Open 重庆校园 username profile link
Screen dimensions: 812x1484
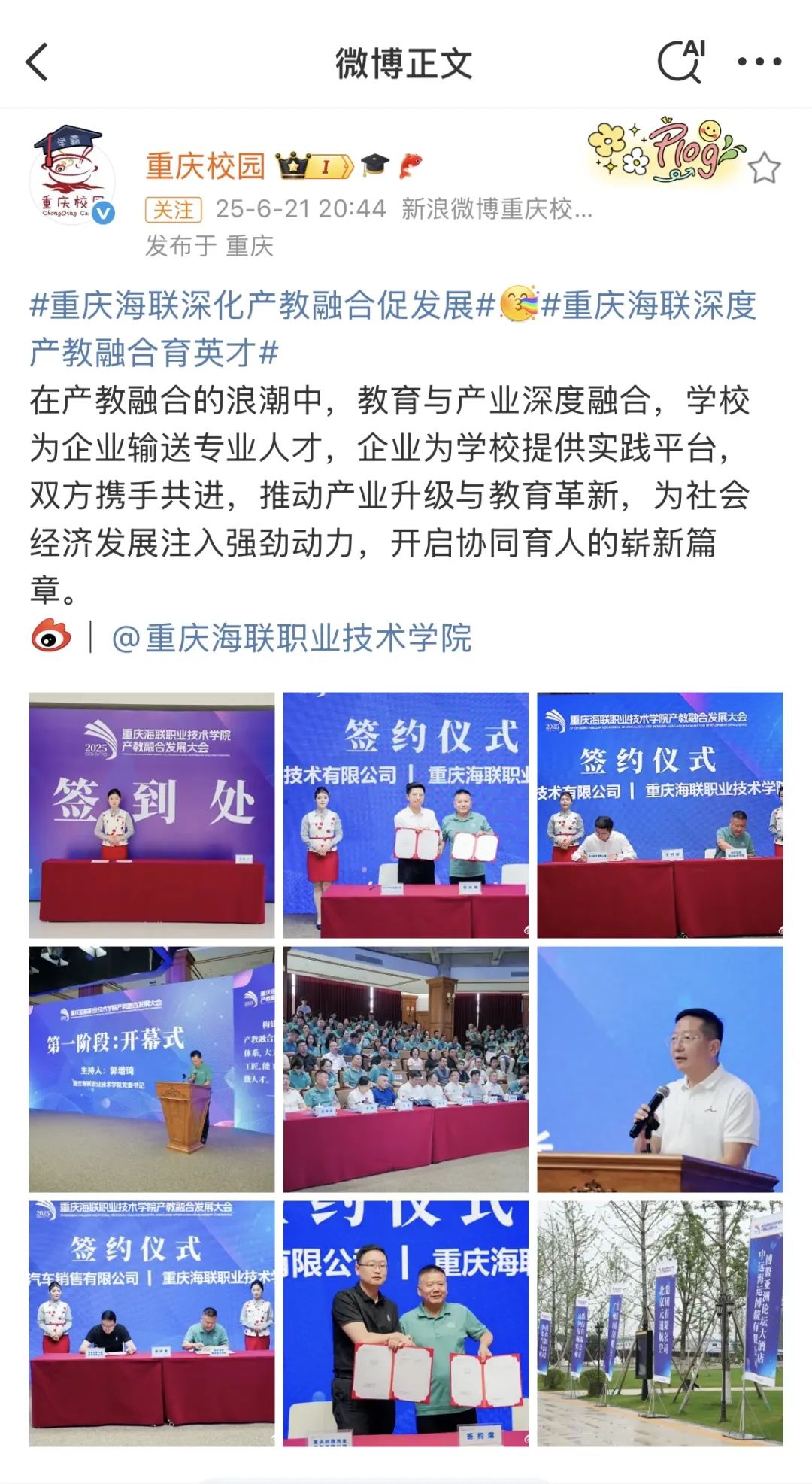[x=205, y=165]
